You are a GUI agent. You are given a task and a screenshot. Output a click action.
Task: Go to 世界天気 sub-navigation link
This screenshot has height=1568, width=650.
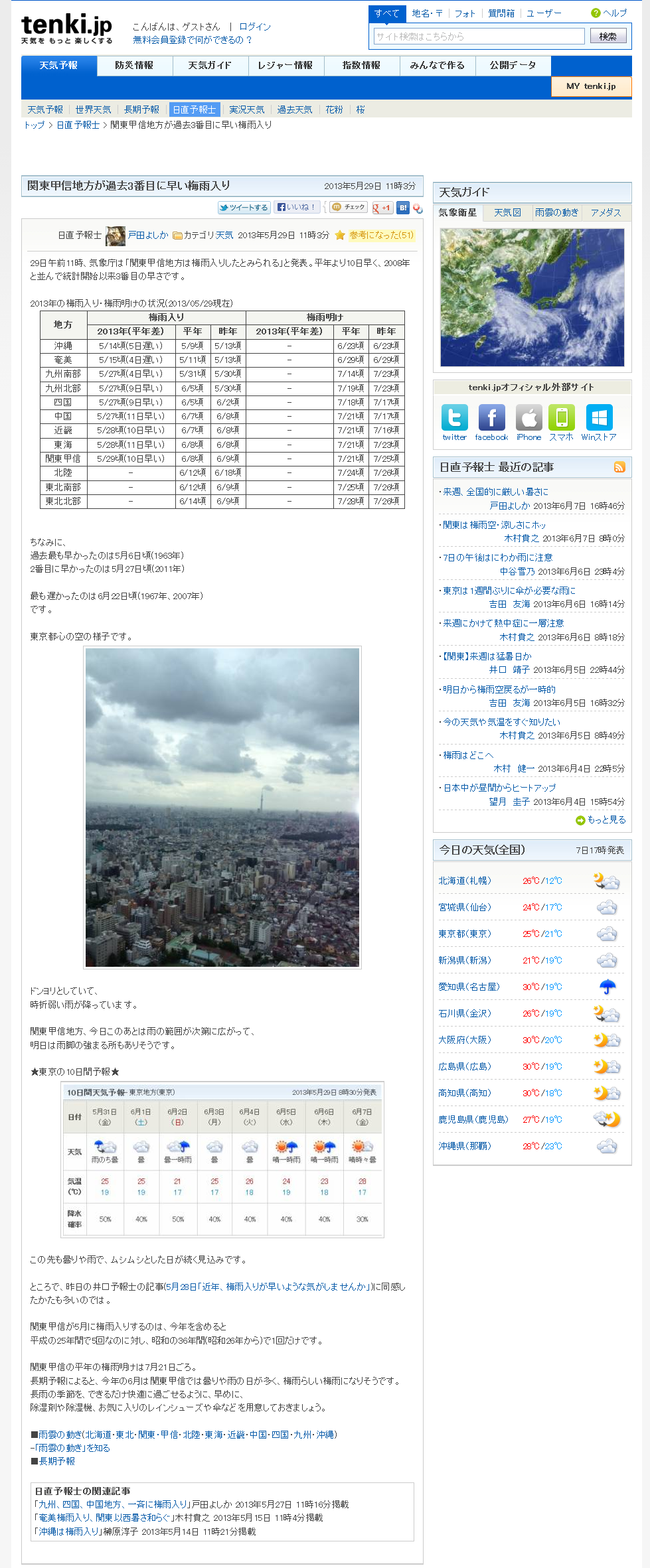[x=93, y=109]
